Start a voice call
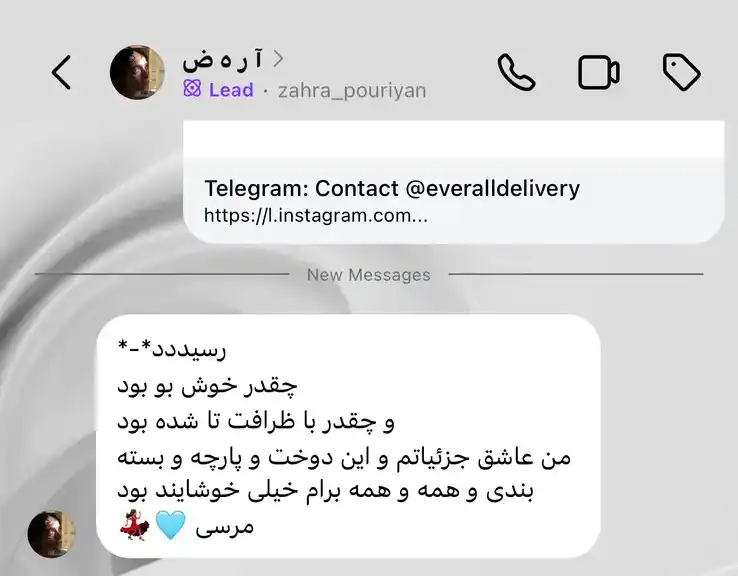Image resolution: width=738 pixels, height=576 pixels. click(x=516, y=72)
